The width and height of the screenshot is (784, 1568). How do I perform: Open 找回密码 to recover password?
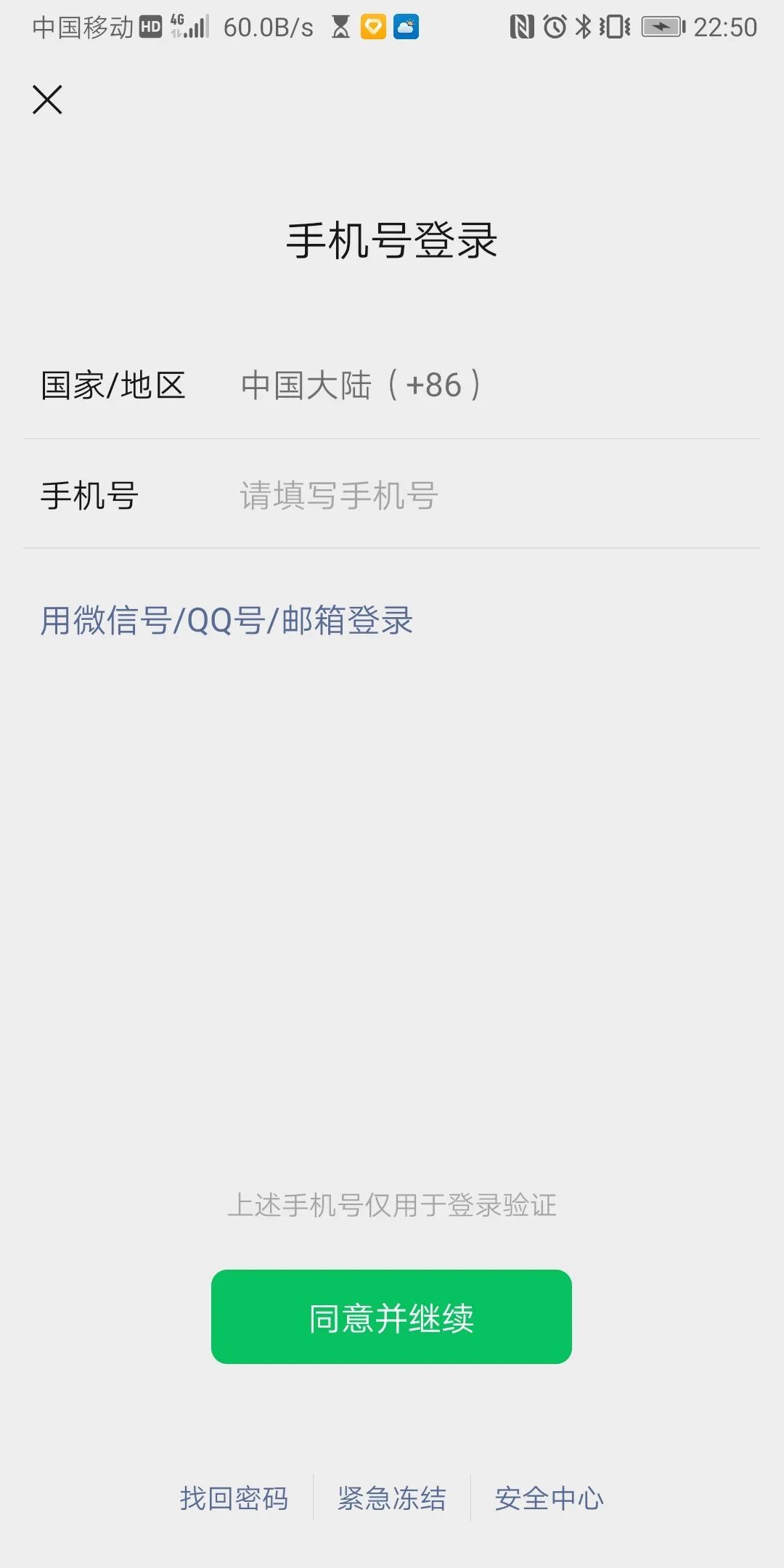click(234, 1499)
